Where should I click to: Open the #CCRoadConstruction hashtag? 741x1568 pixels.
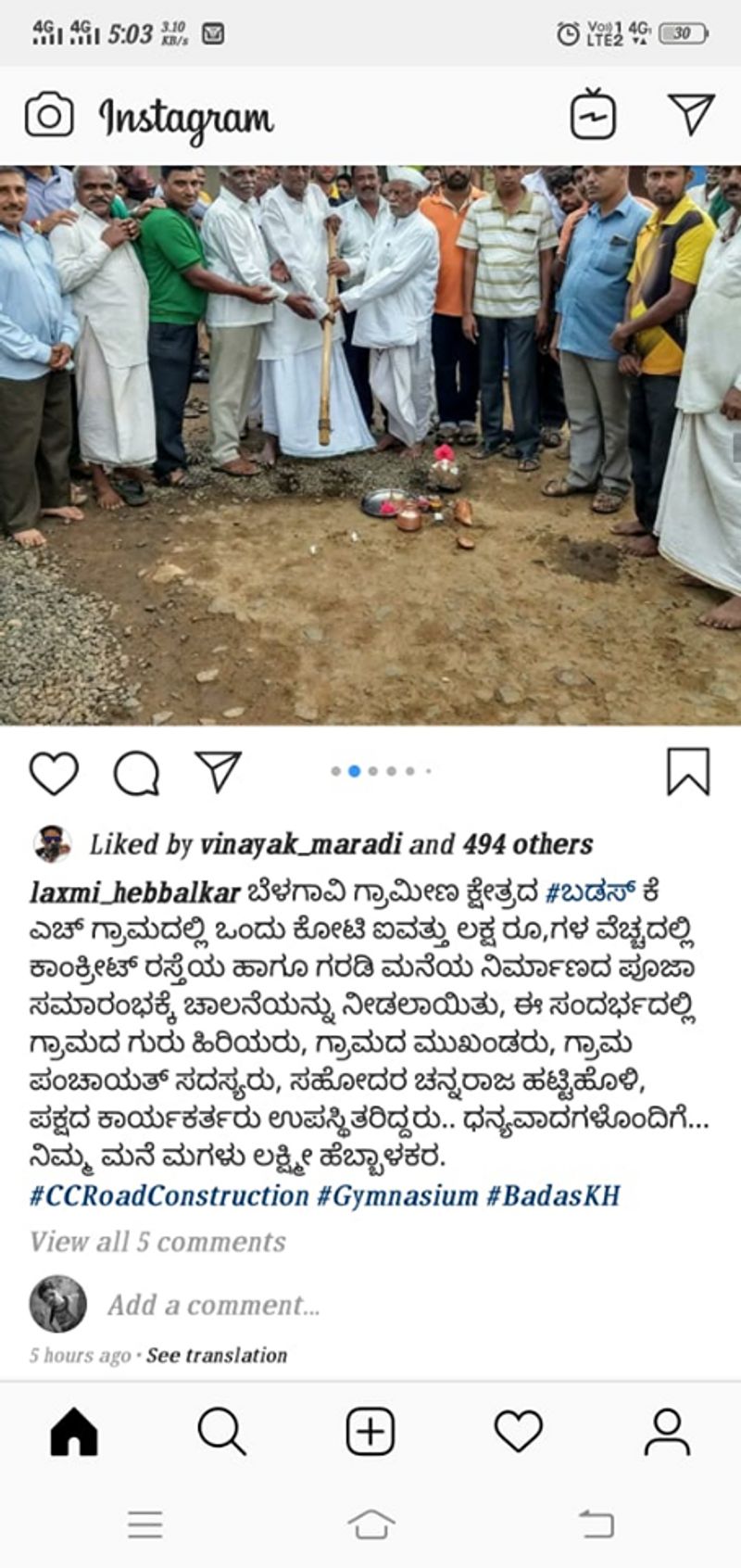point(169,1195)
